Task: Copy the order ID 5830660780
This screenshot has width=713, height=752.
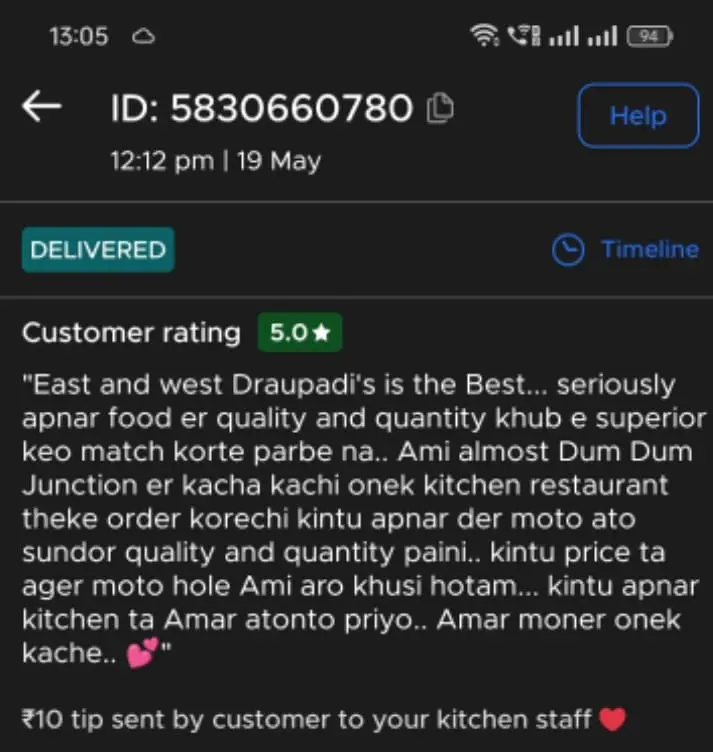Action: click(440, 109)
